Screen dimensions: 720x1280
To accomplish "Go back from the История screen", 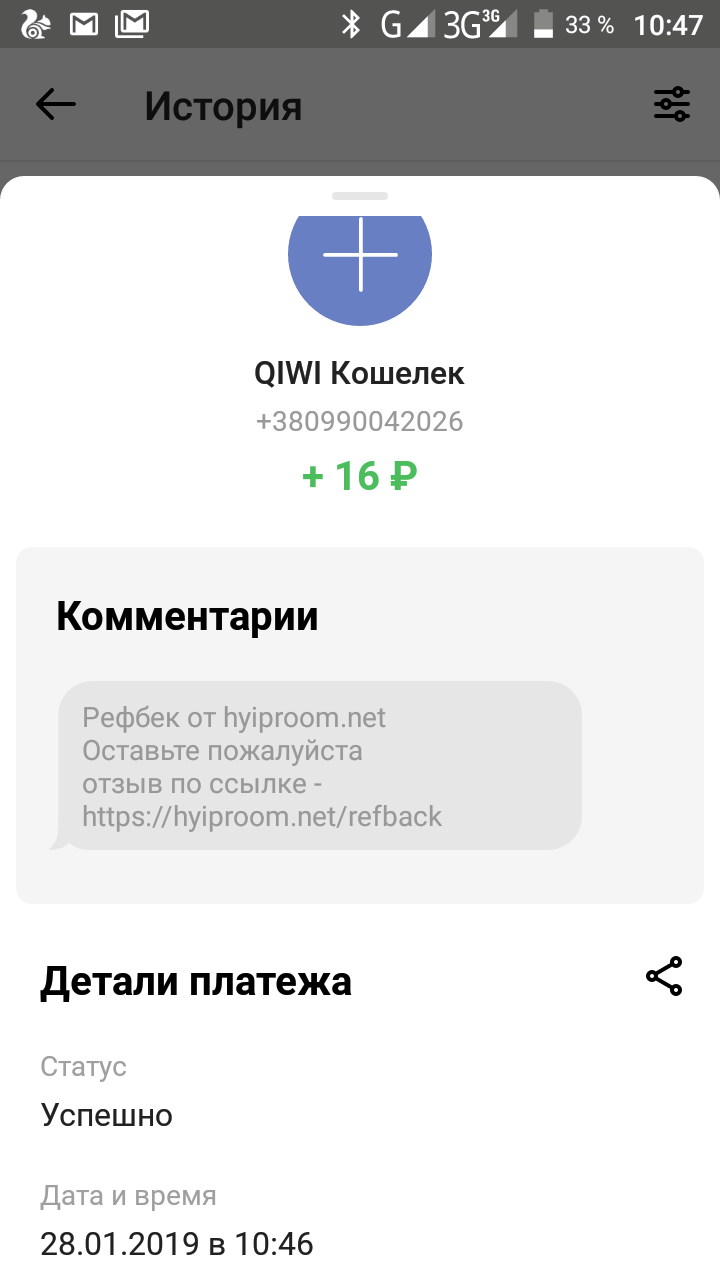I will (x=56, y=104).
